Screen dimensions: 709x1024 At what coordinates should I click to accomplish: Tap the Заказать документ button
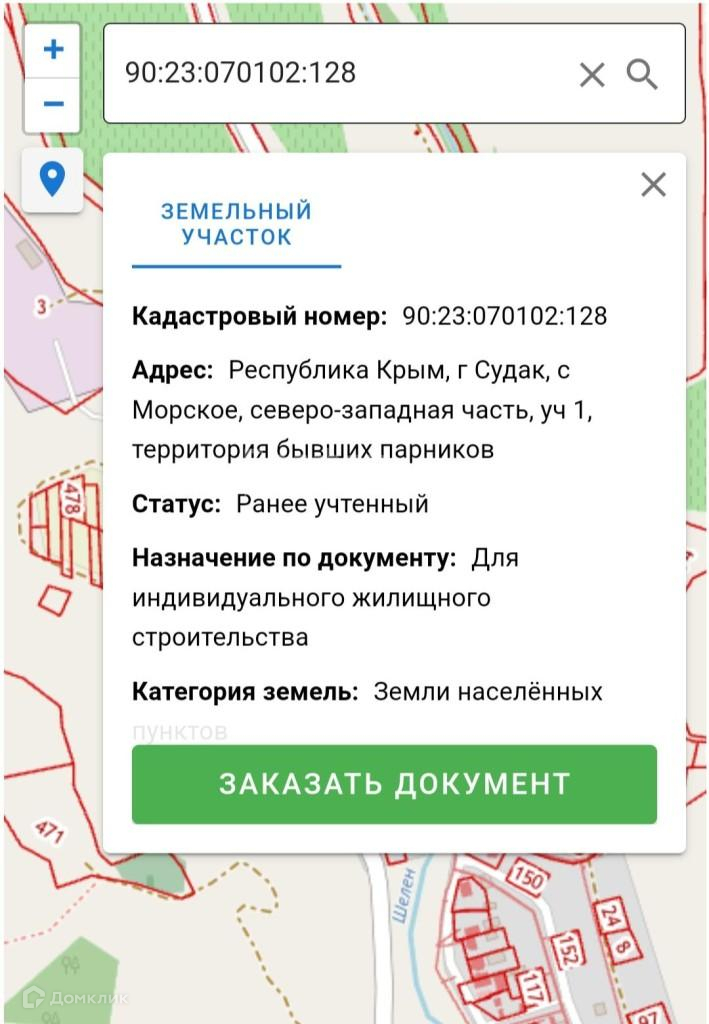coord(394,784)
